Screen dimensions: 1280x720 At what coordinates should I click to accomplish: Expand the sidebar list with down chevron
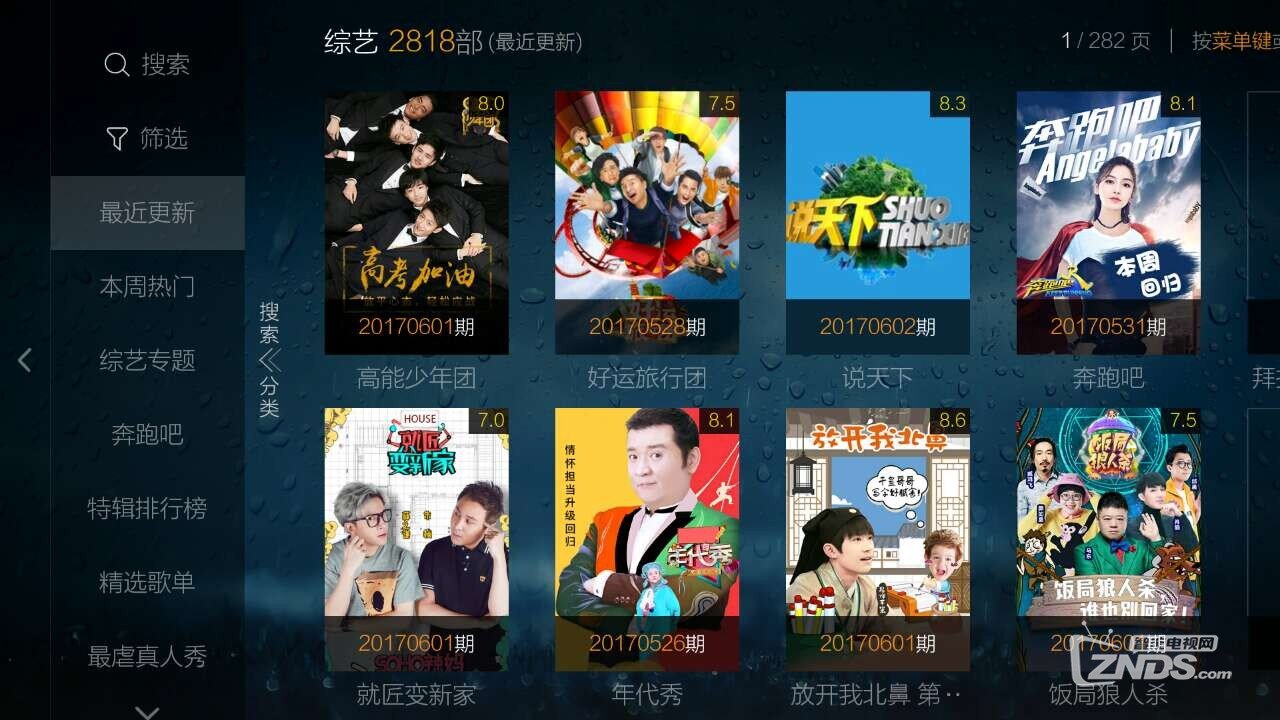click(x=147, y=711)
